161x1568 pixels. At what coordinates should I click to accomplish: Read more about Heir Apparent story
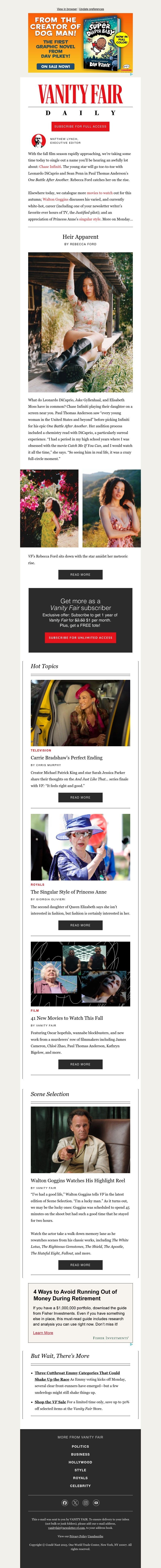tap(80, 575)
